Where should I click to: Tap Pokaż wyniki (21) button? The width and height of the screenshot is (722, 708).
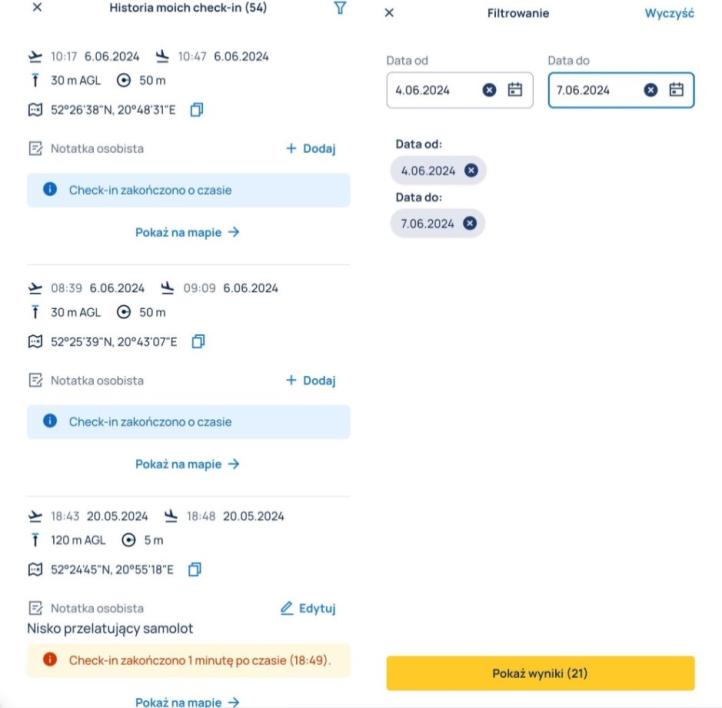[x=540, y=673]
